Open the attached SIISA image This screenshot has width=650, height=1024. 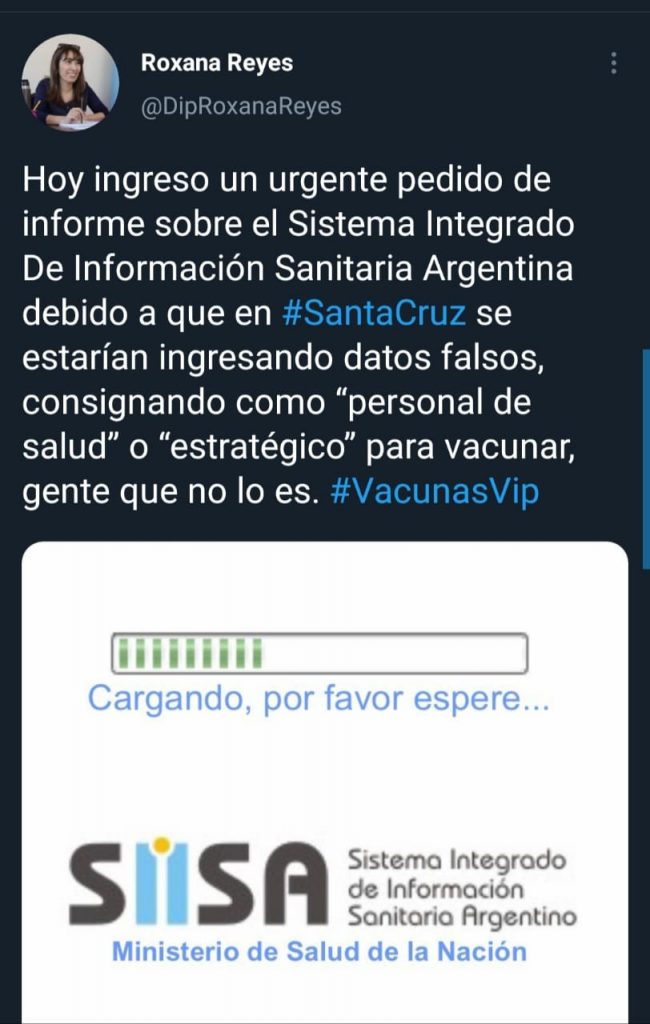pyautogui.click(x=324, y=780)
